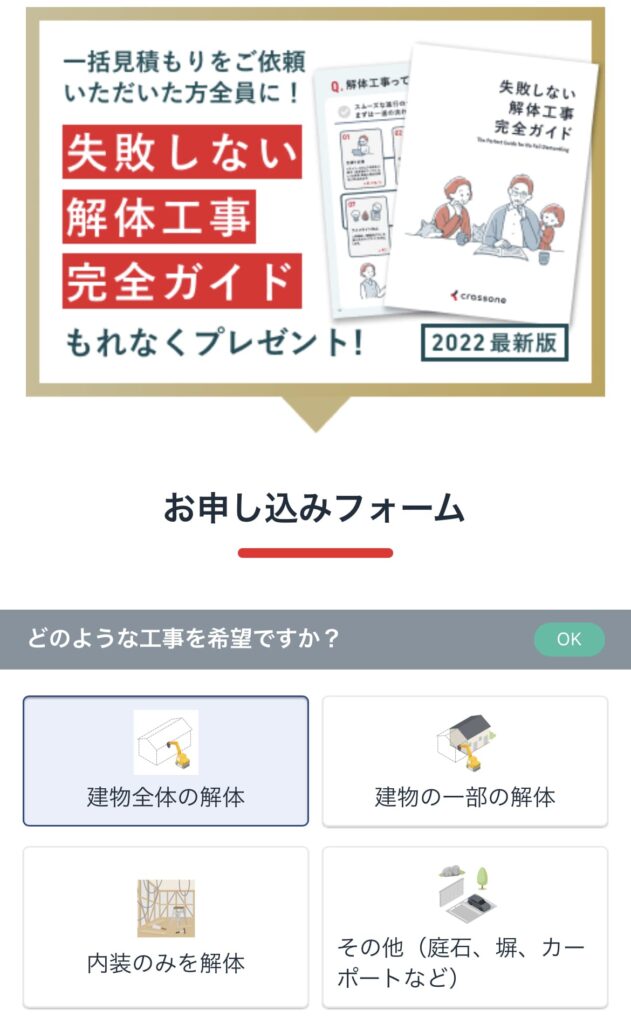This screenshot has height=1024, width=631.
Task: Tap the green OK button
Action: [569, 640]
